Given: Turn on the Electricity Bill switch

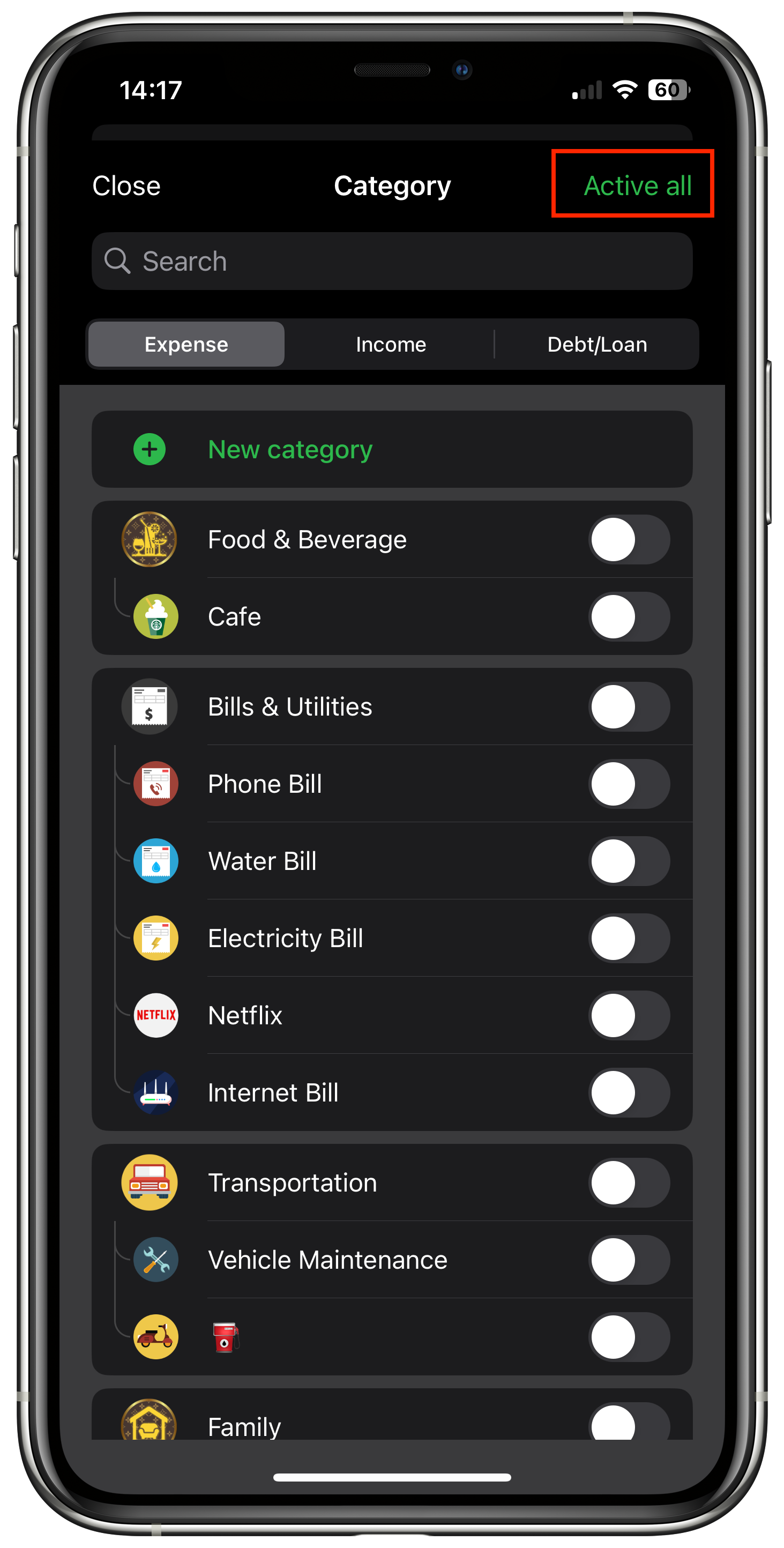Looking at the screenshot, I should 629,938.
